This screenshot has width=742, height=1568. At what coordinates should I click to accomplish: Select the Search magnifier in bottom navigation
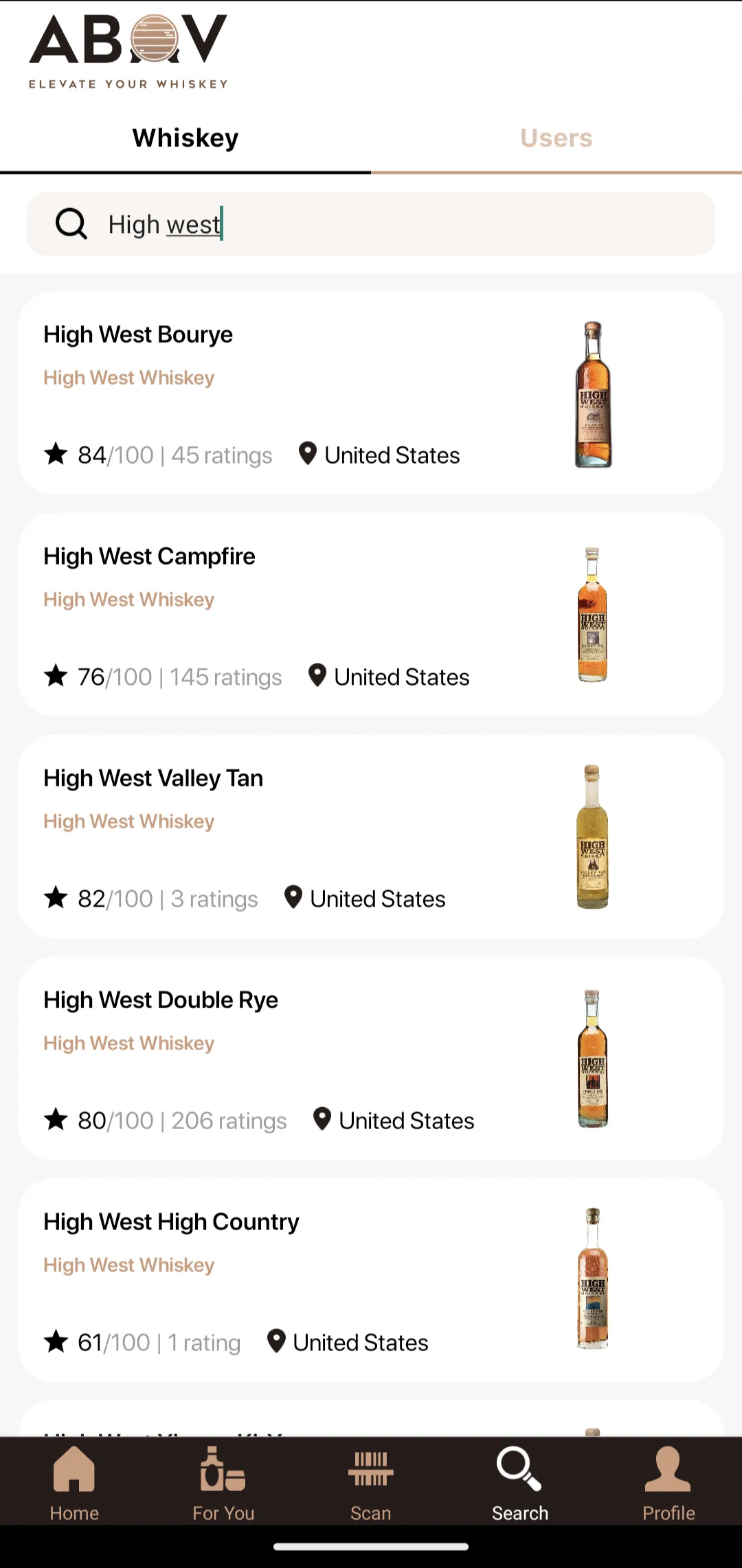point(519,1472)
